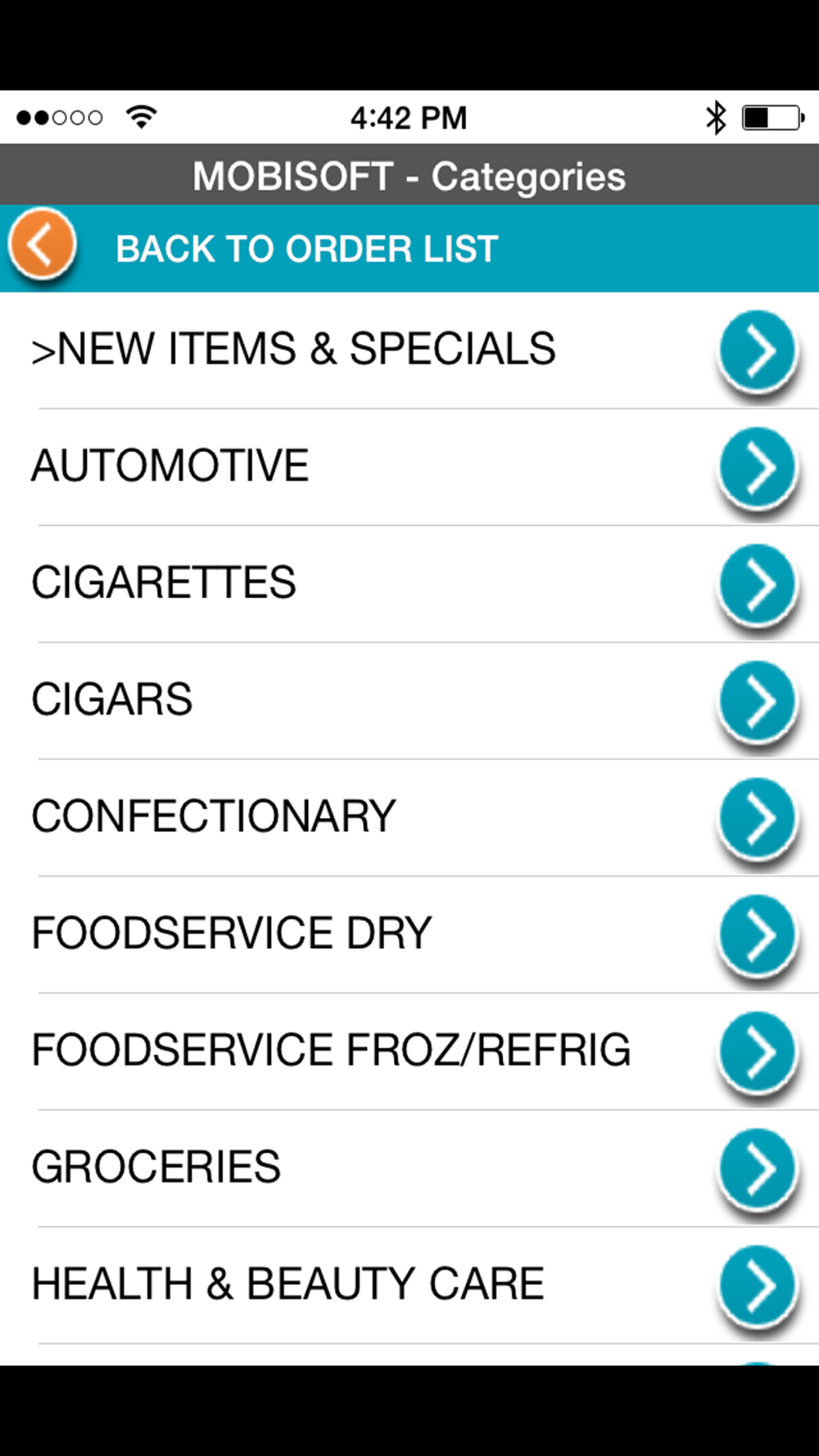The image size is (819, 1456).
Task: View the Cigars category
Action: [757, 701]
